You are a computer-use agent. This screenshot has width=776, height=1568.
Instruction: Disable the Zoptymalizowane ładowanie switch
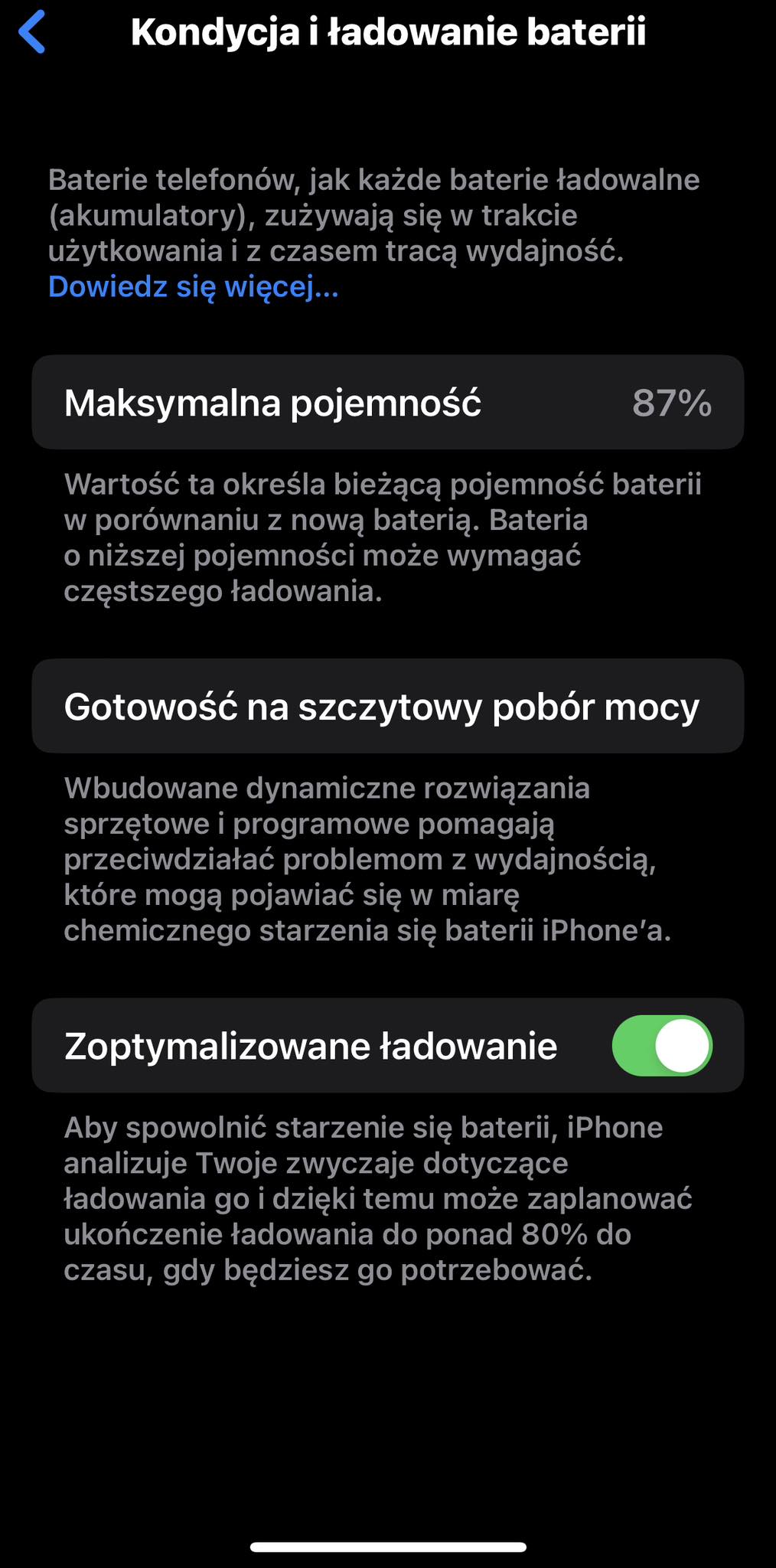tap(661, 1045)
